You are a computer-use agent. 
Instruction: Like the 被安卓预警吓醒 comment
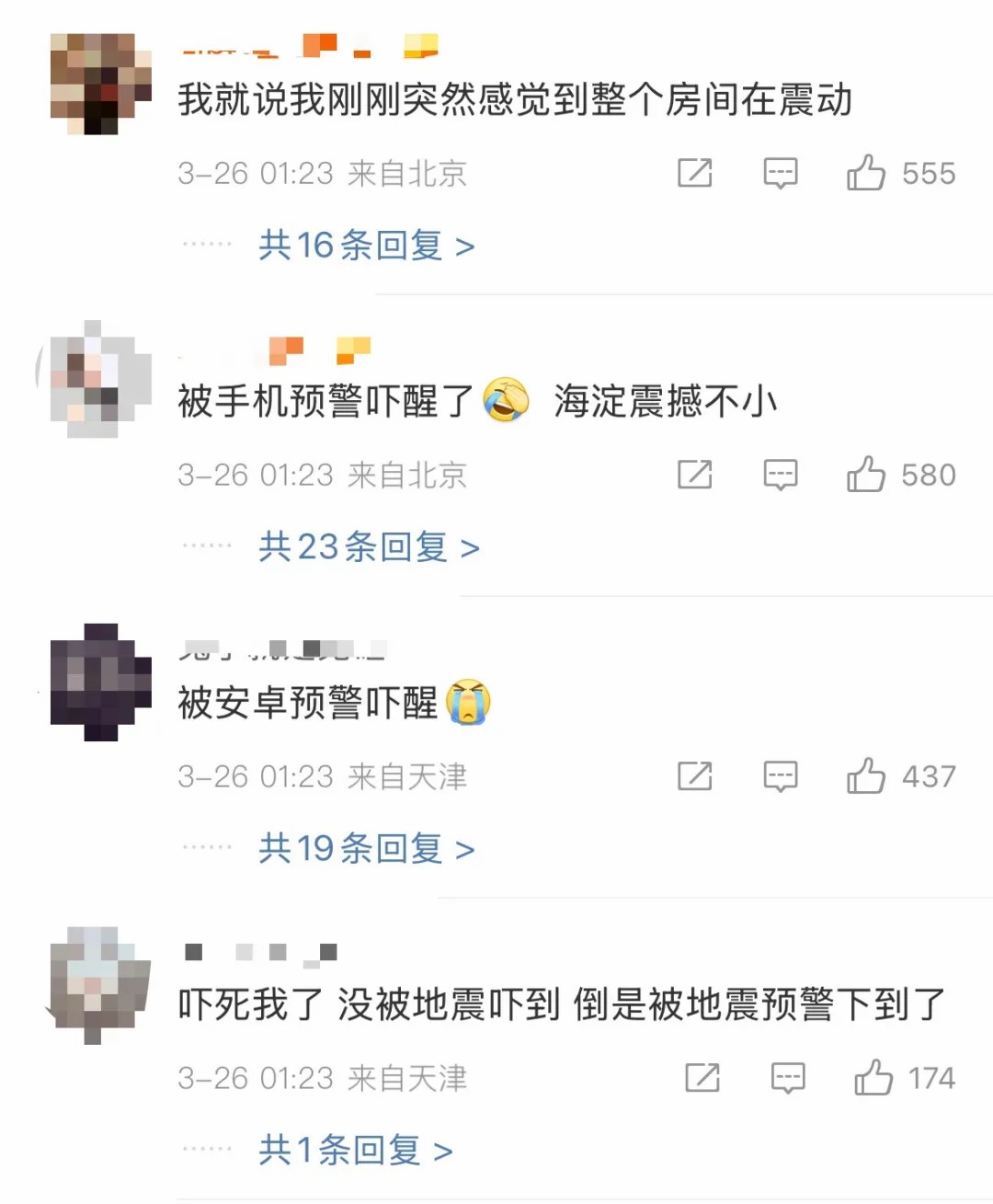pyautogui.click(x=866, y=776)
